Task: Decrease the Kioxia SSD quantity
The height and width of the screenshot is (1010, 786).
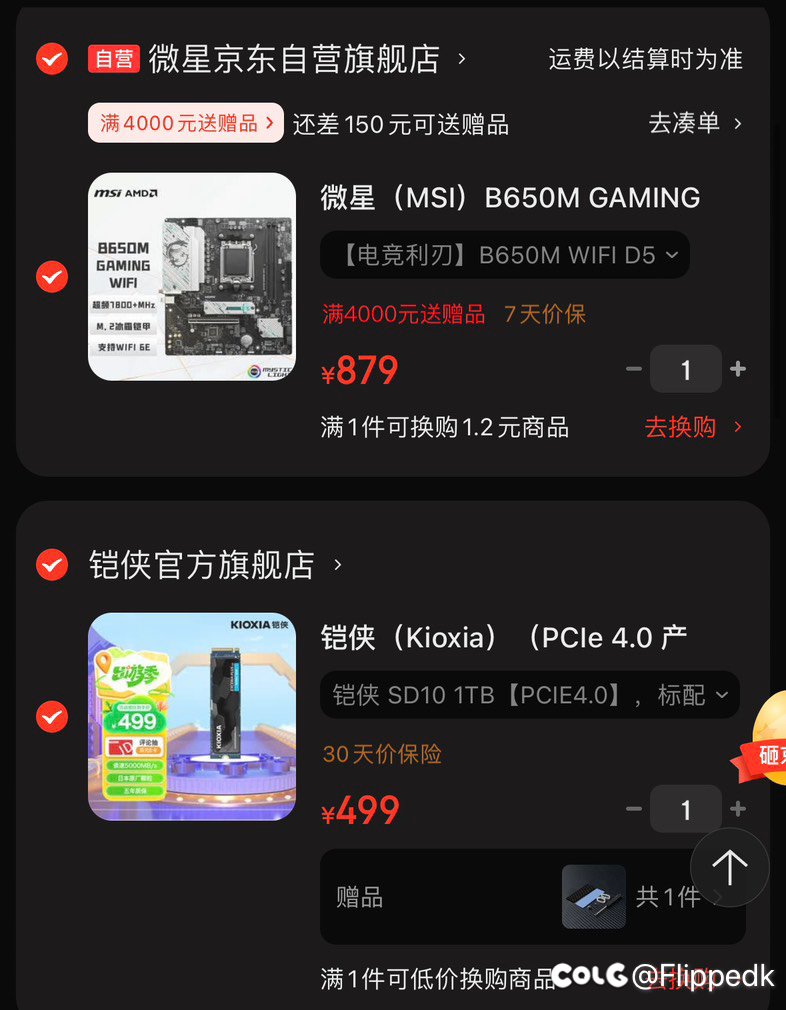Action: click(634, 809)
